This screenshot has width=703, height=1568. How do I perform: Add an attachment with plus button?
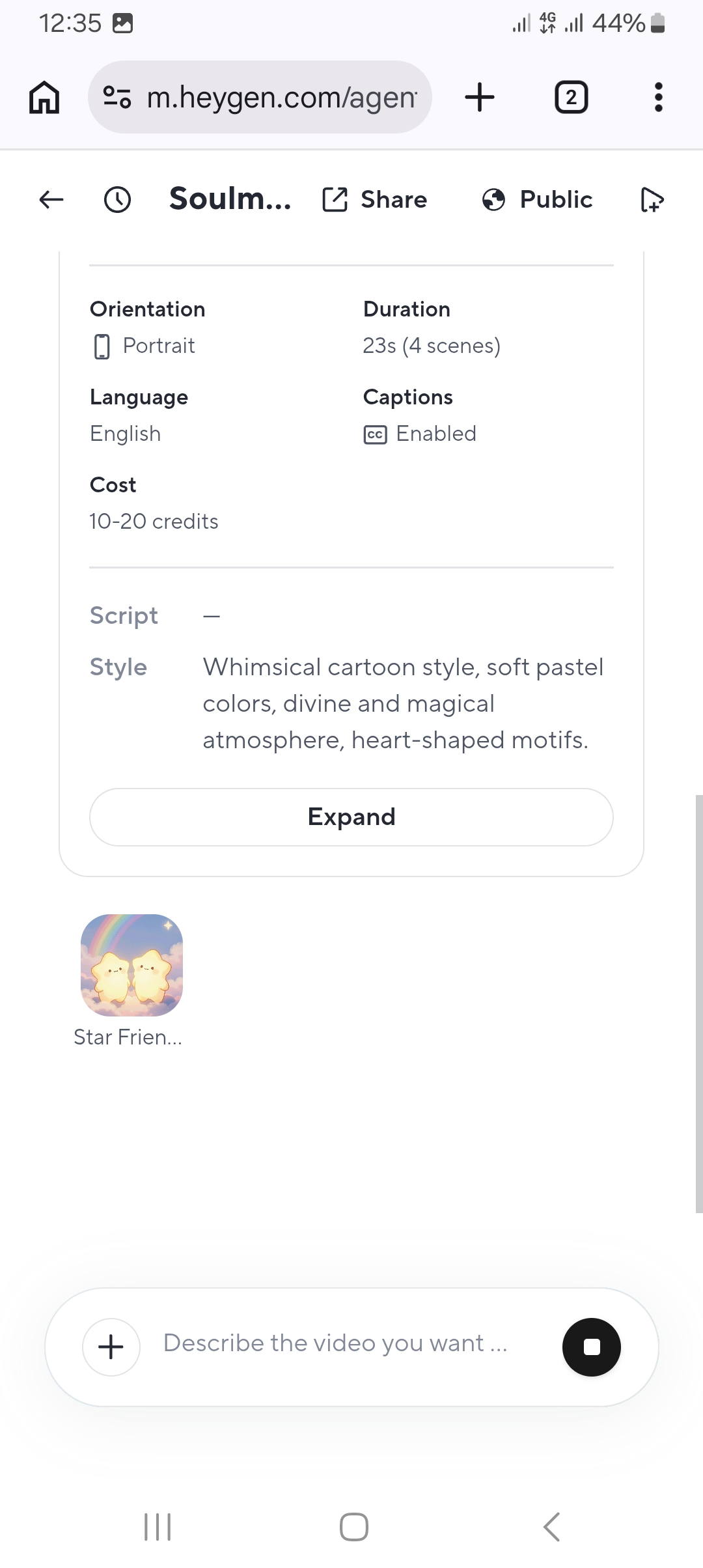[x=111, y=1347]
